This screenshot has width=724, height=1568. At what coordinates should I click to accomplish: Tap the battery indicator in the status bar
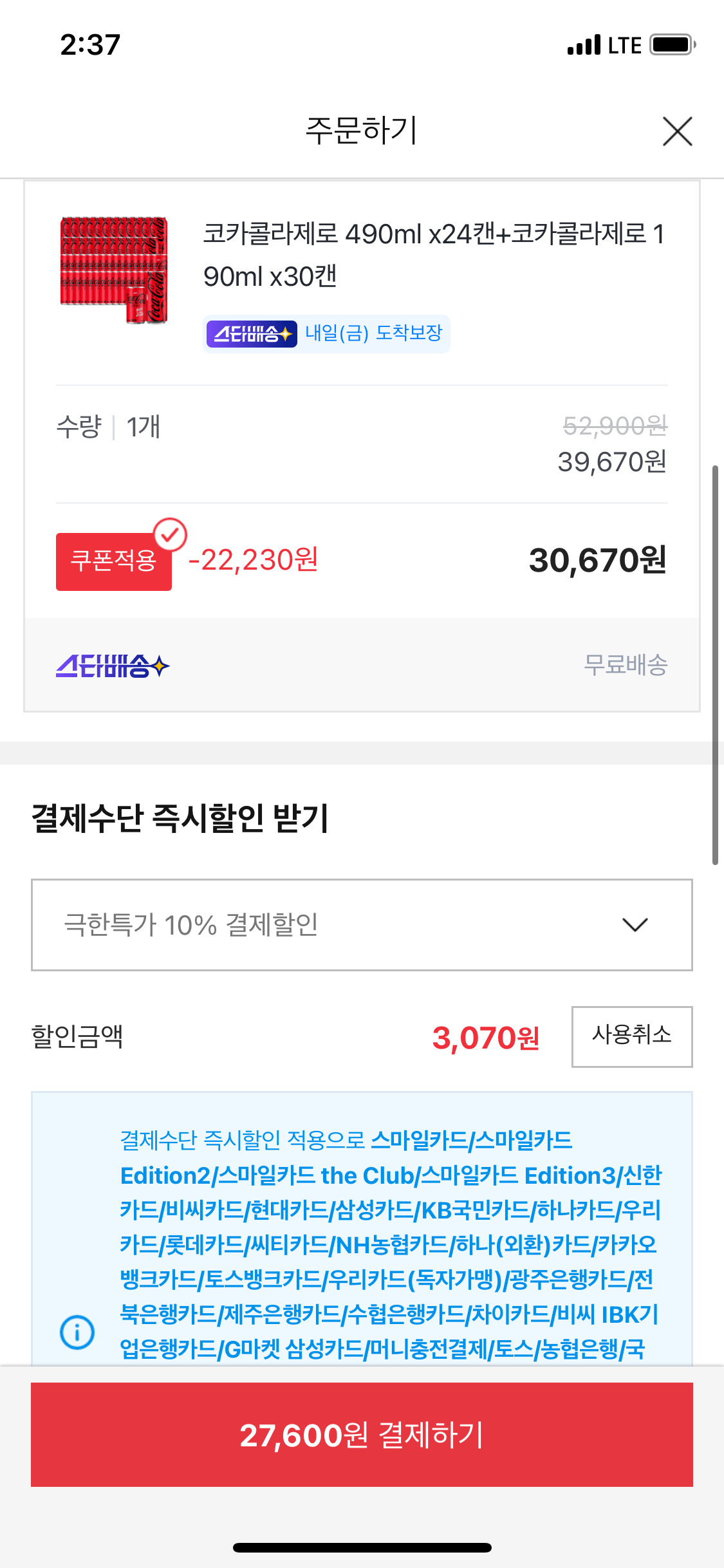[x=671, y=44]
